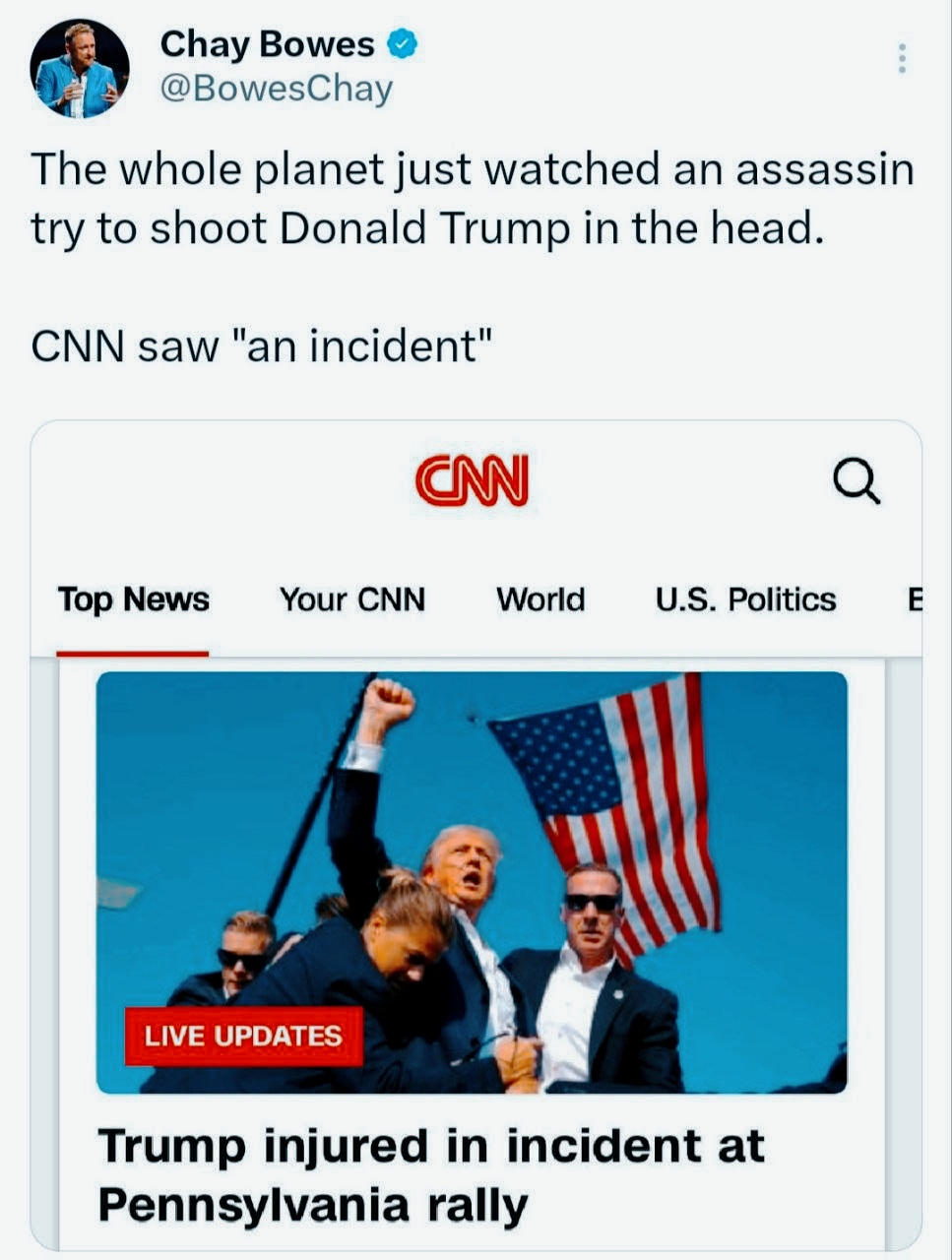The width and height of the screenshot is (952, 1260).
Task: Open the attached CNN screenshot image
Action: coord(476,837)
